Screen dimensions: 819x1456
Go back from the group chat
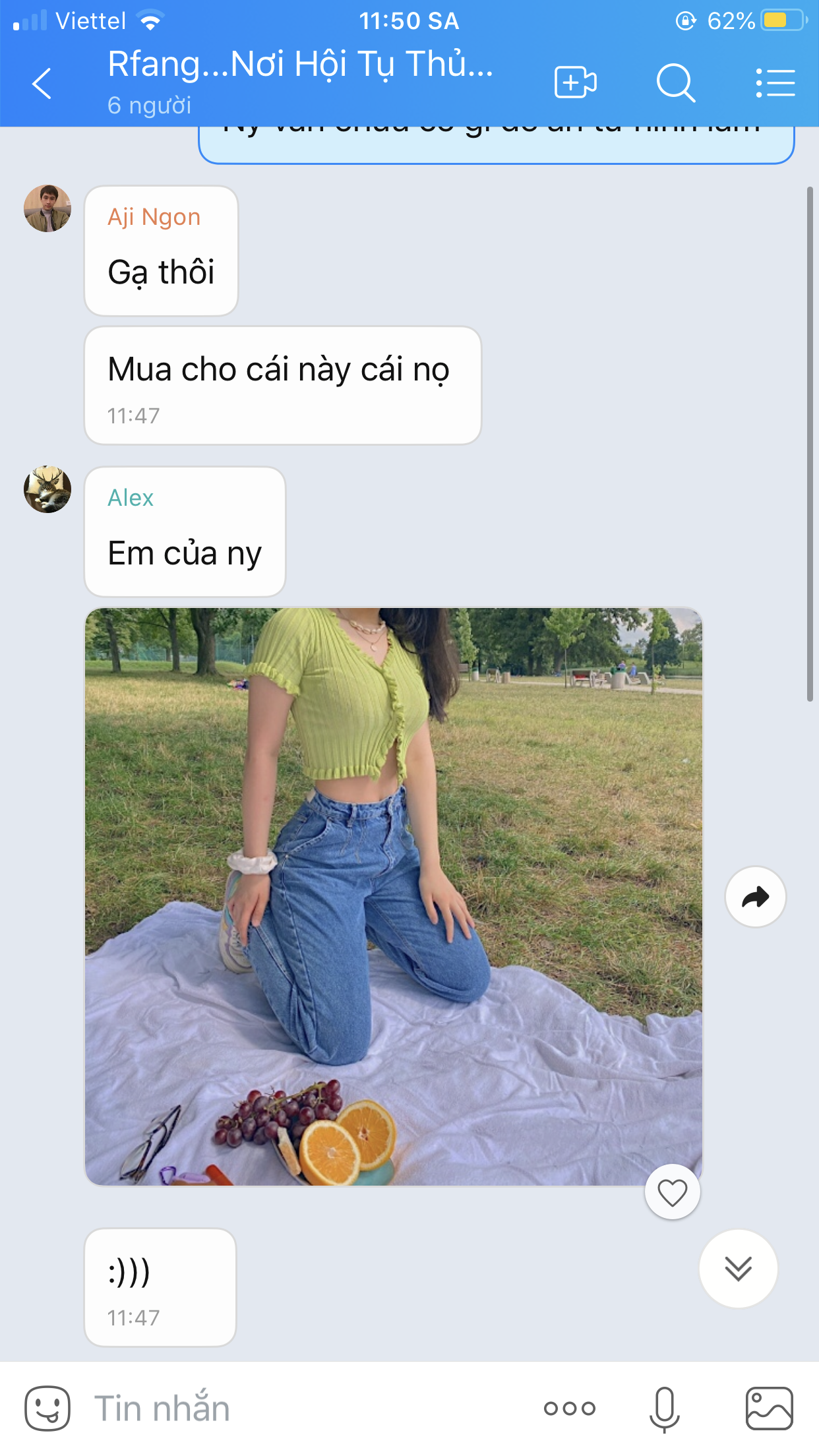(x=42, y=84)
